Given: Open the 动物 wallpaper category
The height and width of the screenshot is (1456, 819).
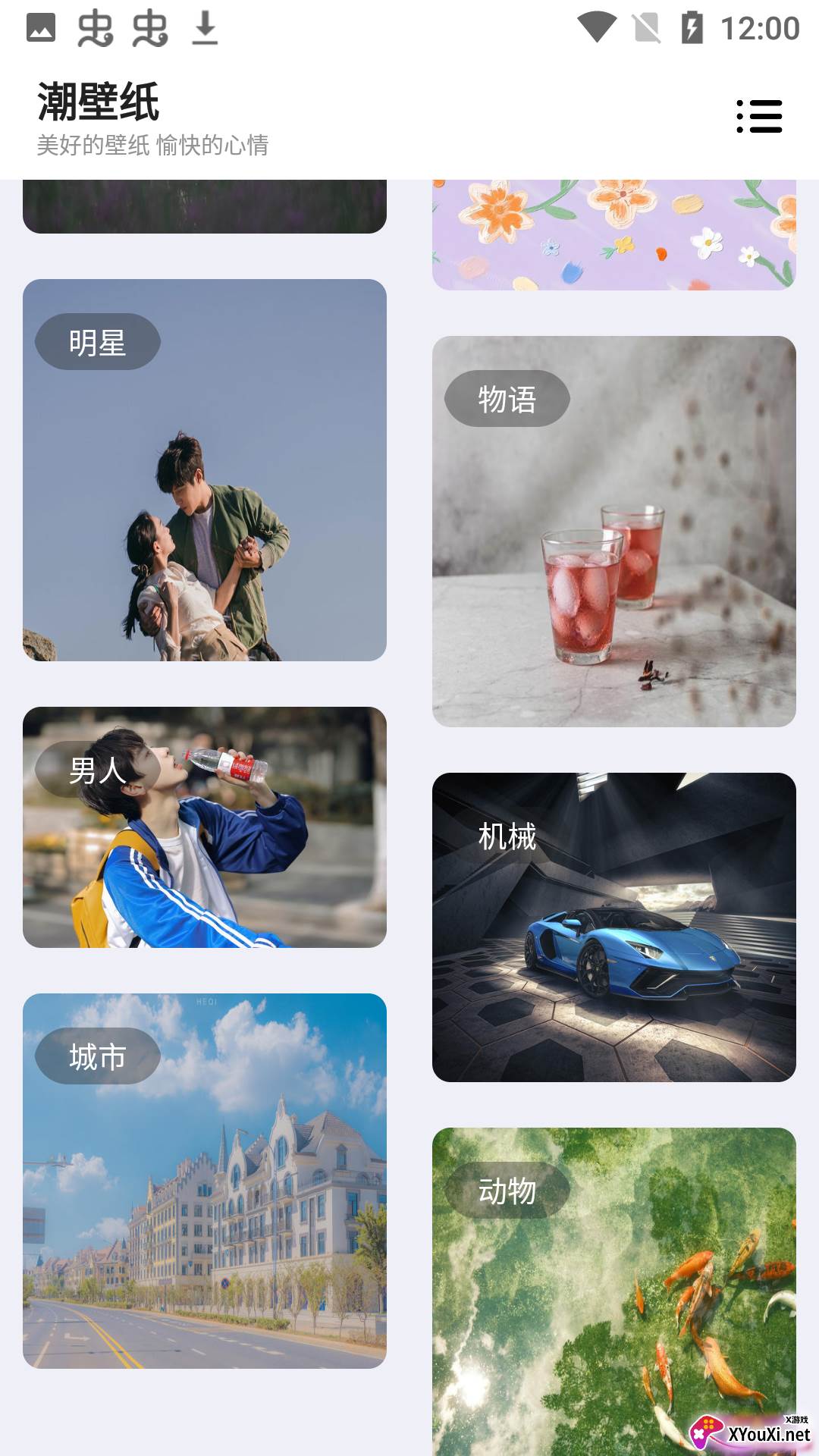Looking at the screenshot, I should [x=507, y=1189].
